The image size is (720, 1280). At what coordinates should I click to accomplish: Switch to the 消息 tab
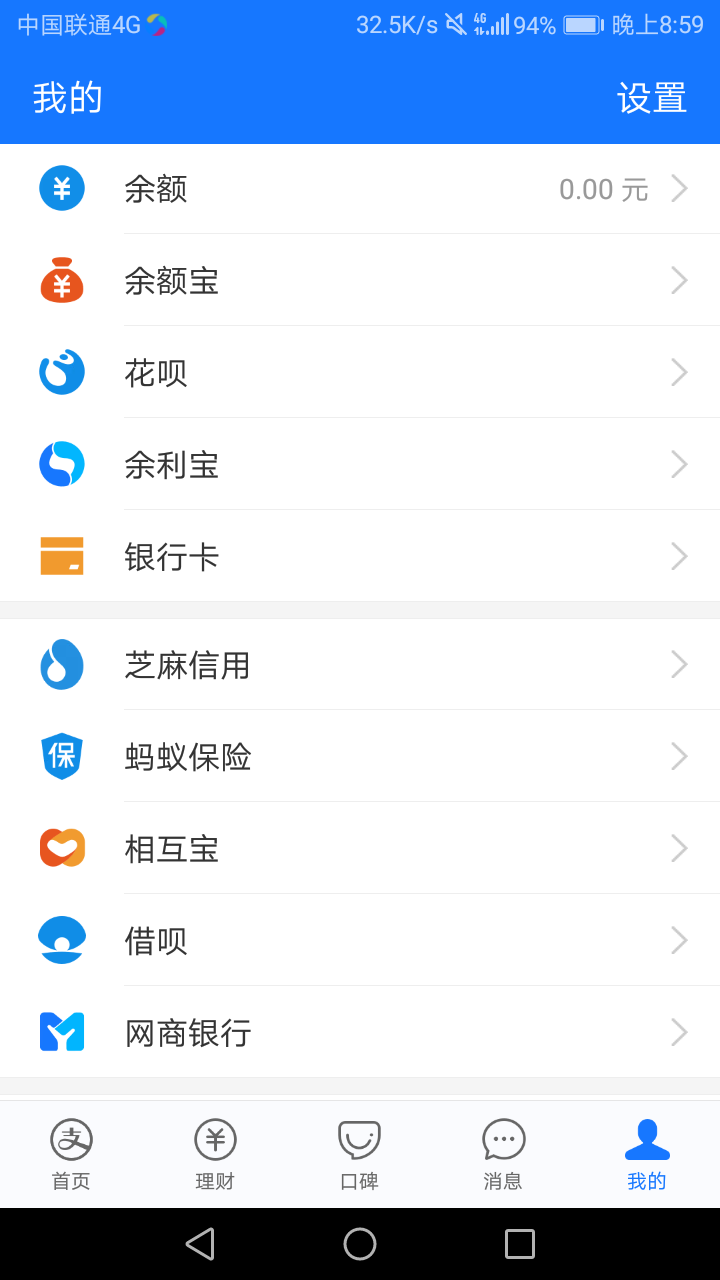pyautogui.click(x=503, y=1155)
